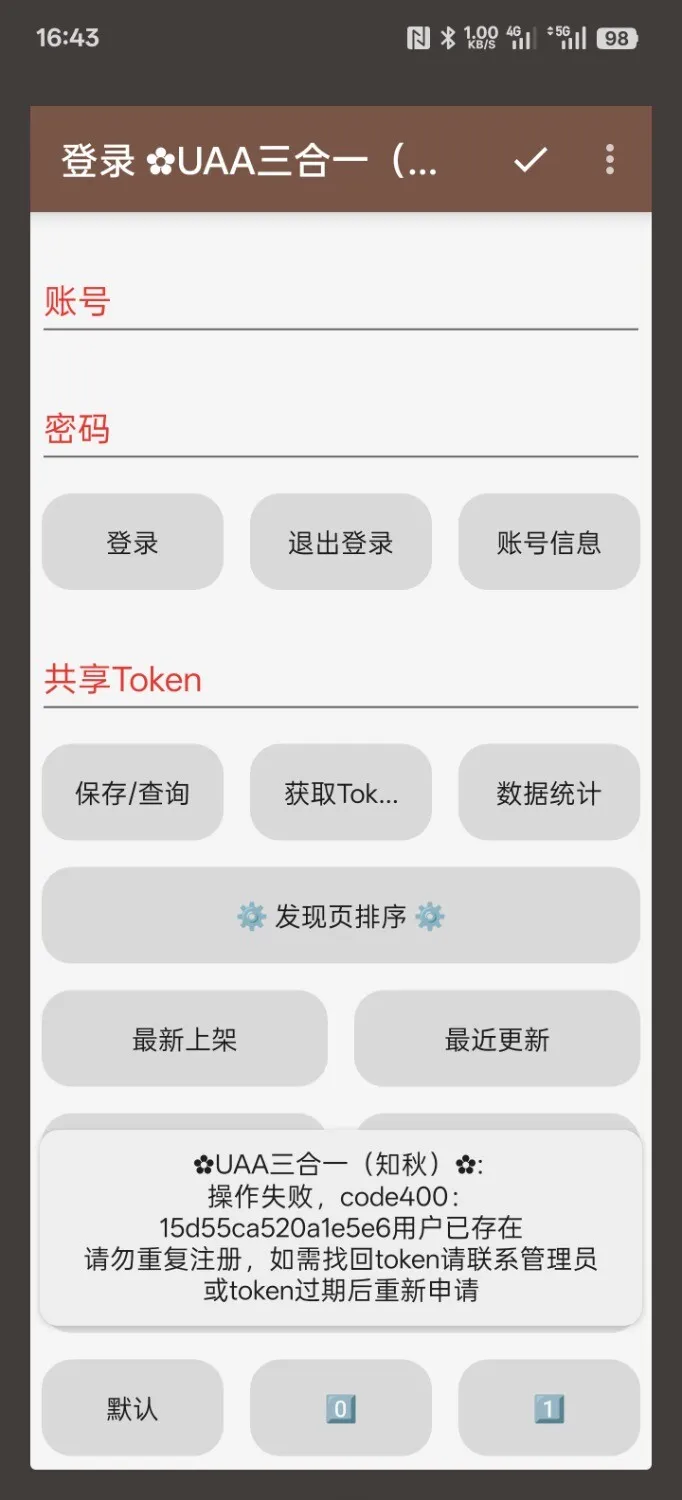The image size is (682, 1500).
Task: Focus the 账号 input field
Action: 340,302
